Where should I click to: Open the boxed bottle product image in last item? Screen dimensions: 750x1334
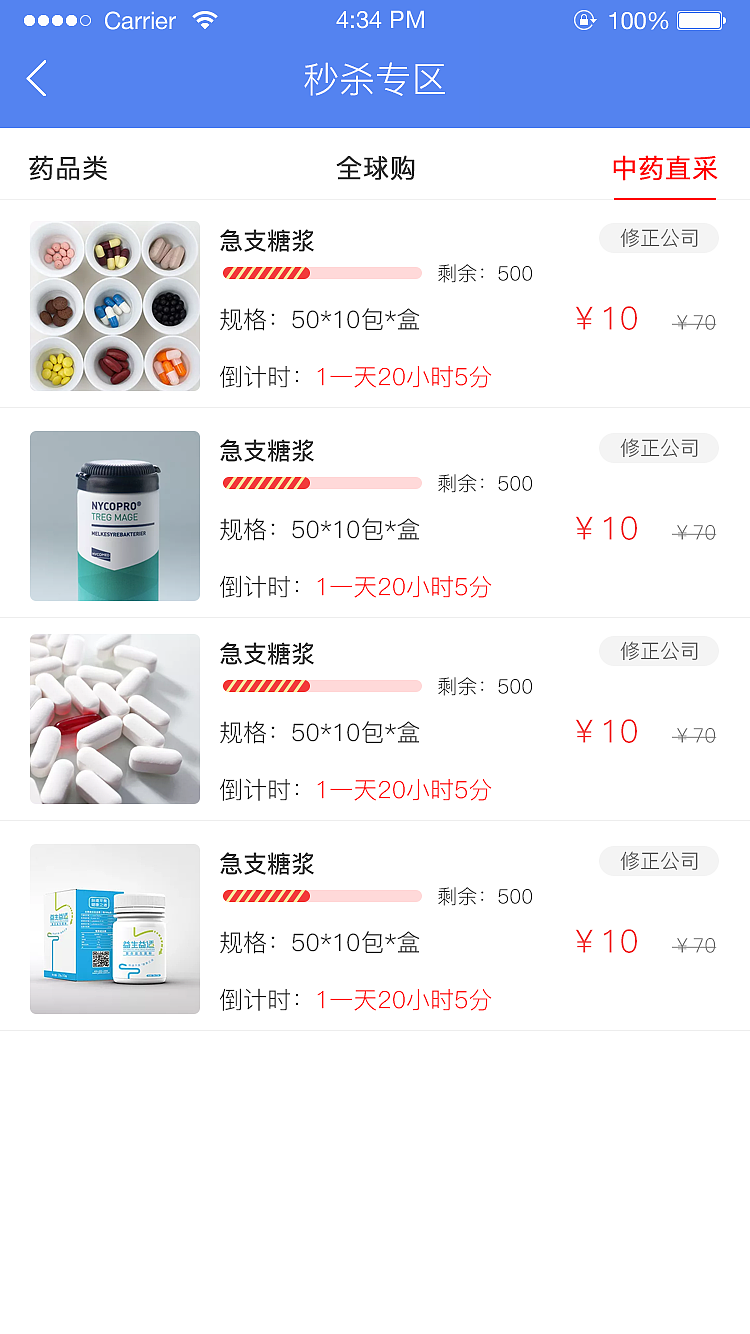[114, 928]
